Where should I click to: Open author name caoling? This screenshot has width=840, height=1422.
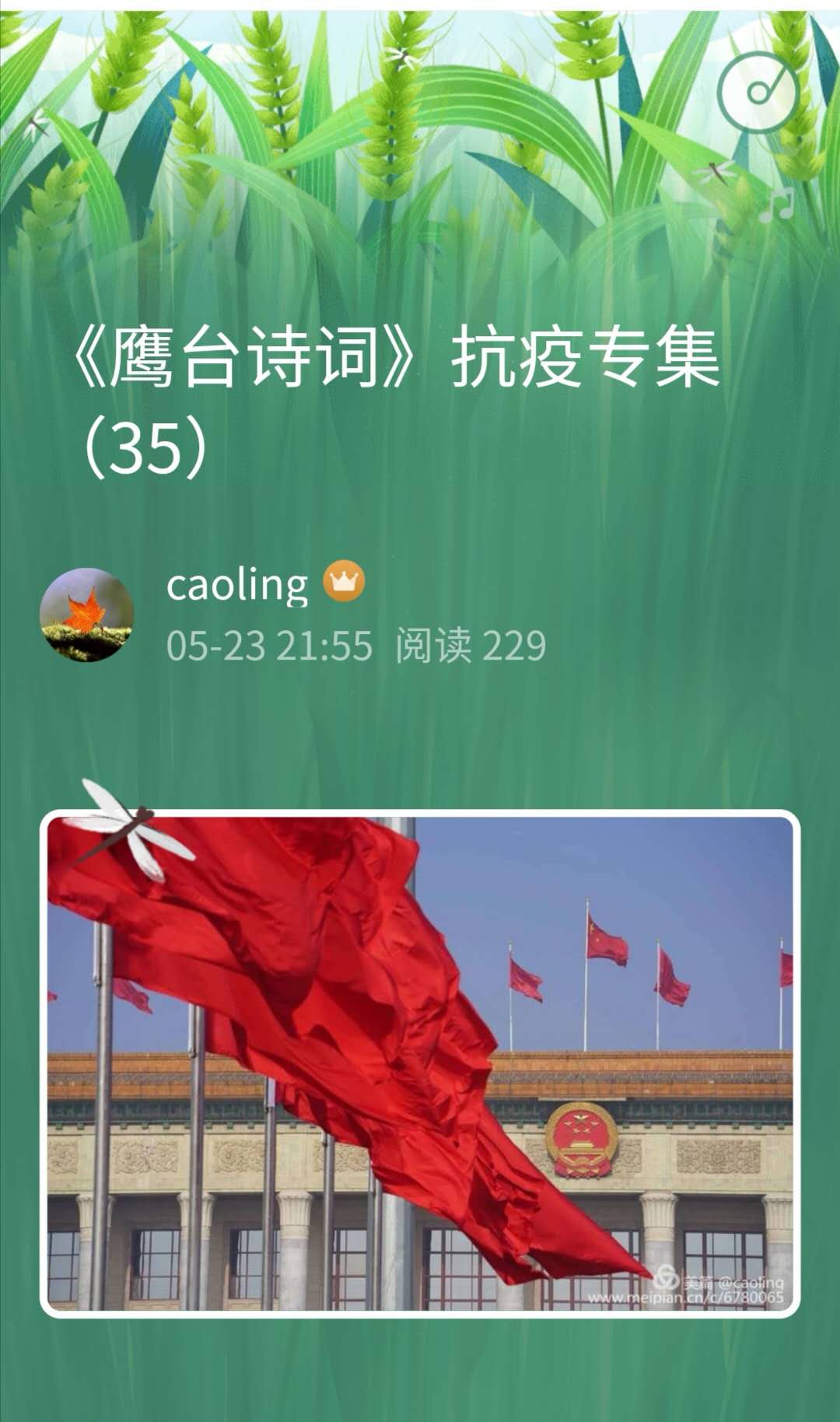[x=237, y=584]
